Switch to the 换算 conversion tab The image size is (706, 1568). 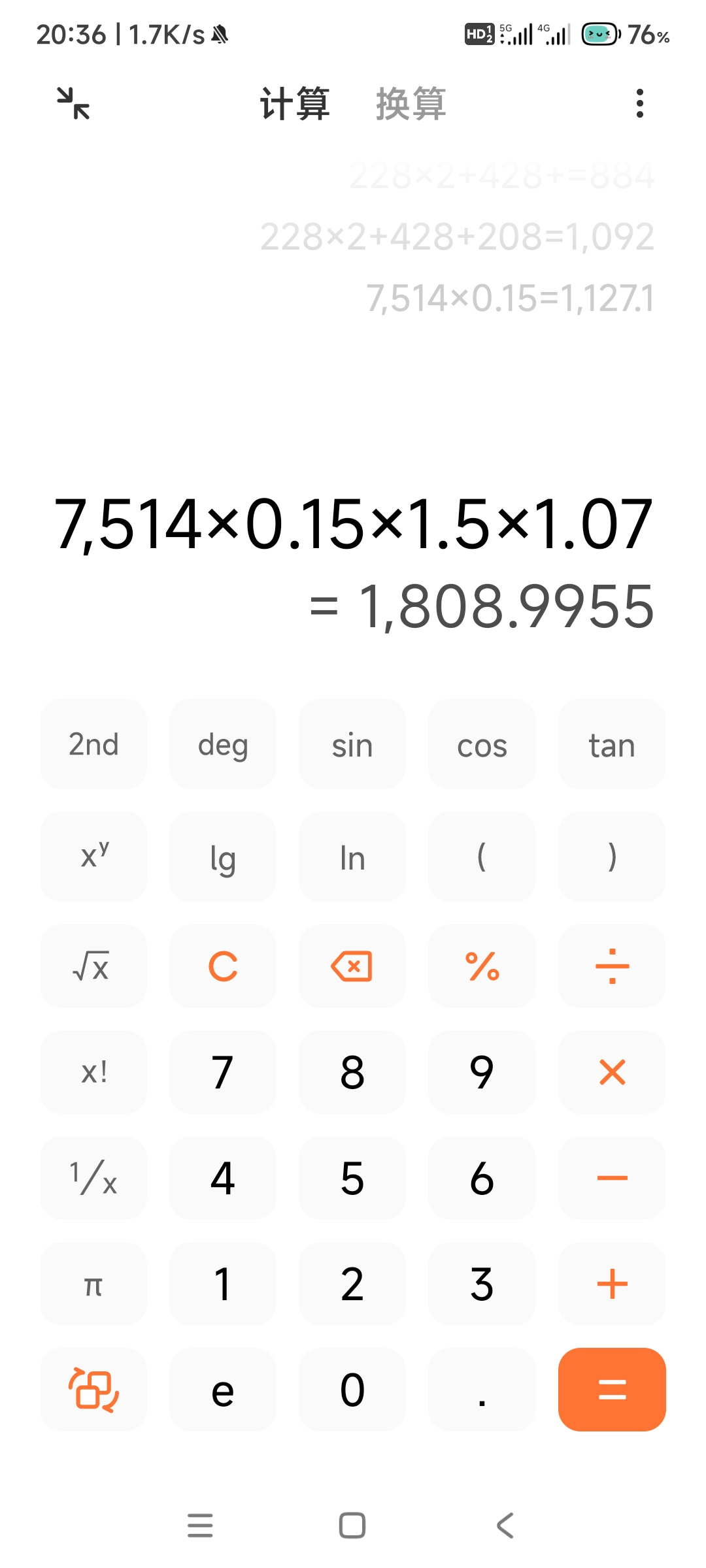[x=411, y=103]
